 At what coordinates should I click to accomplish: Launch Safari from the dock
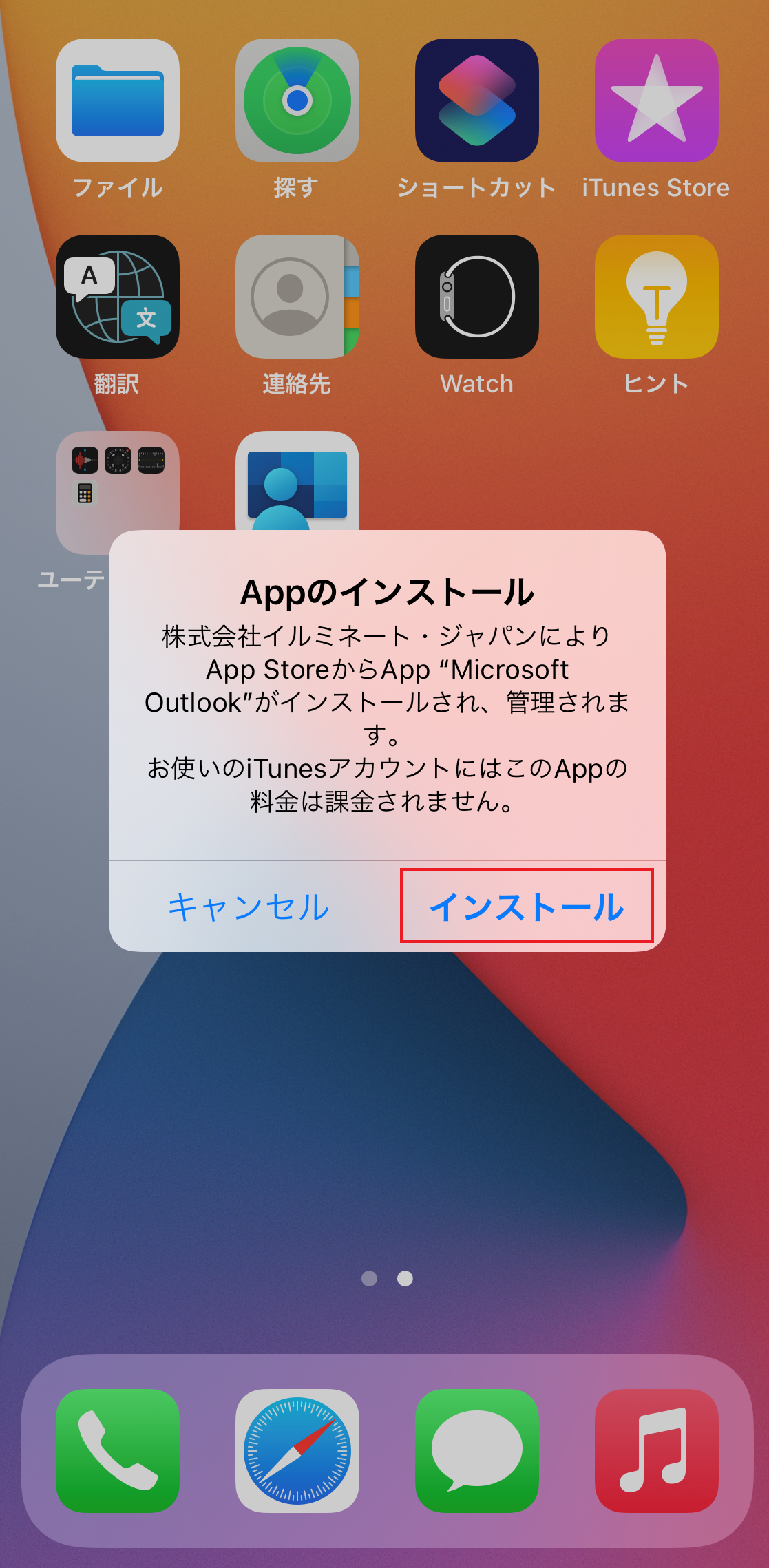click(x=297, y=1450)
